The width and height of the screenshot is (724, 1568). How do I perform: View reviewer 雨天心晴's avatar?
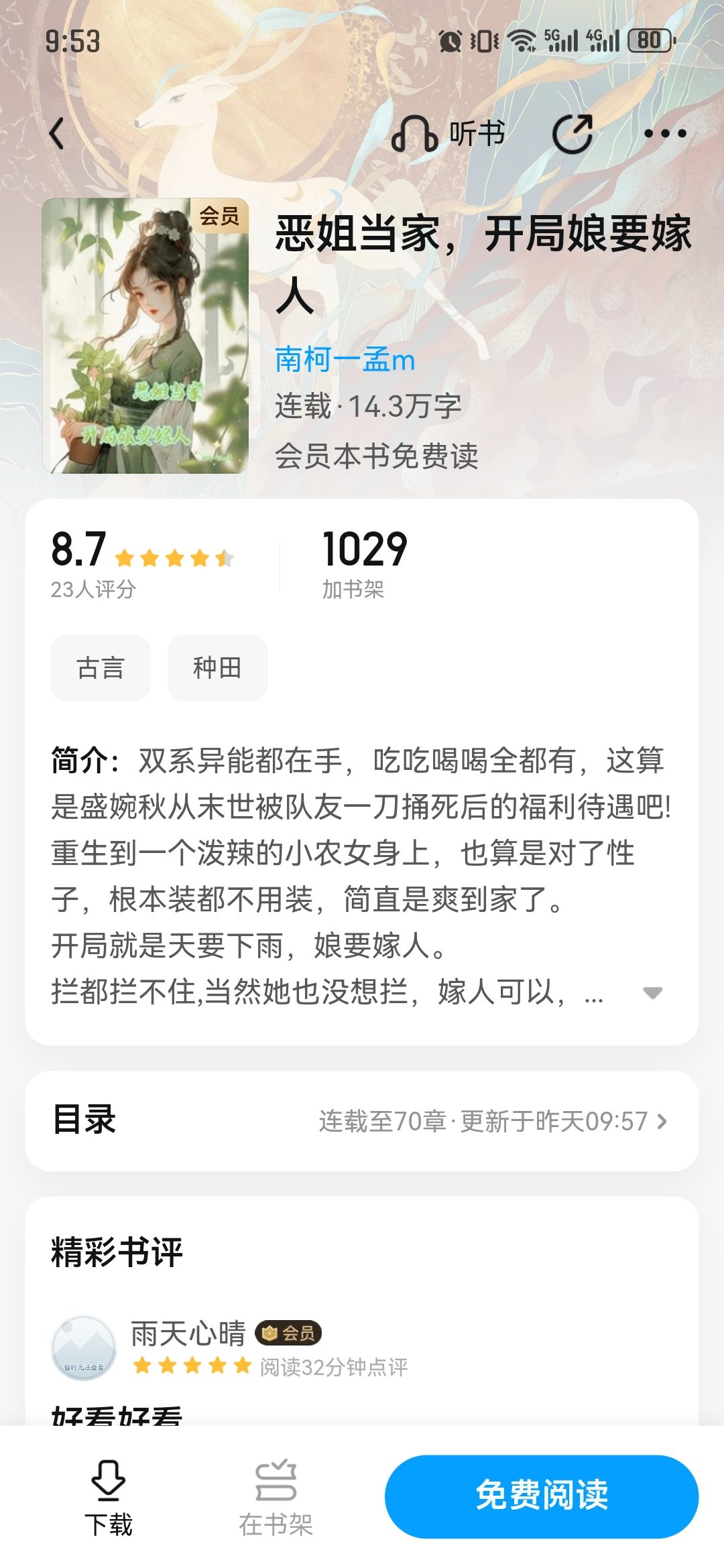84,1348
